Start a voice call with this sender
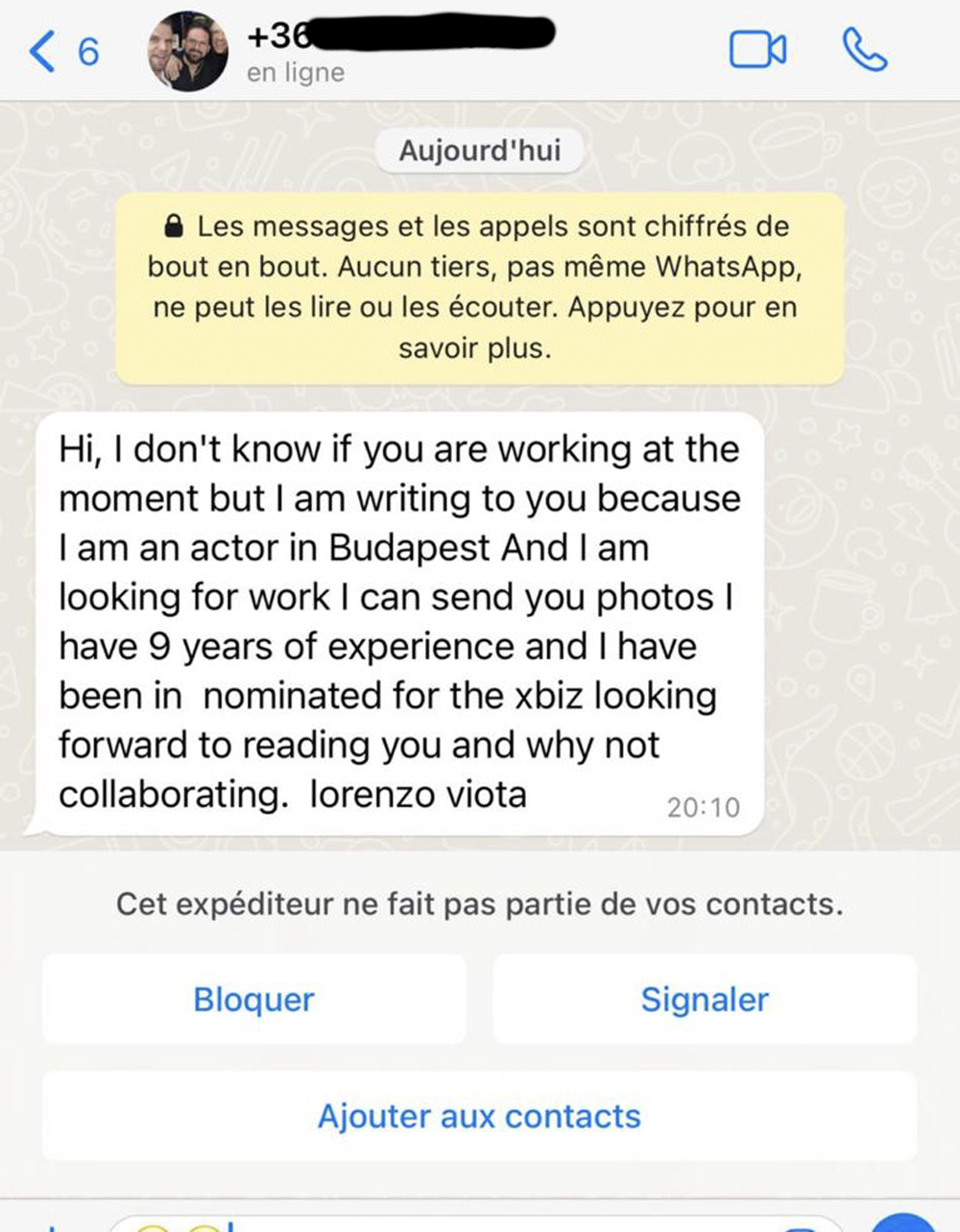960x1232 pixels. 864,51
